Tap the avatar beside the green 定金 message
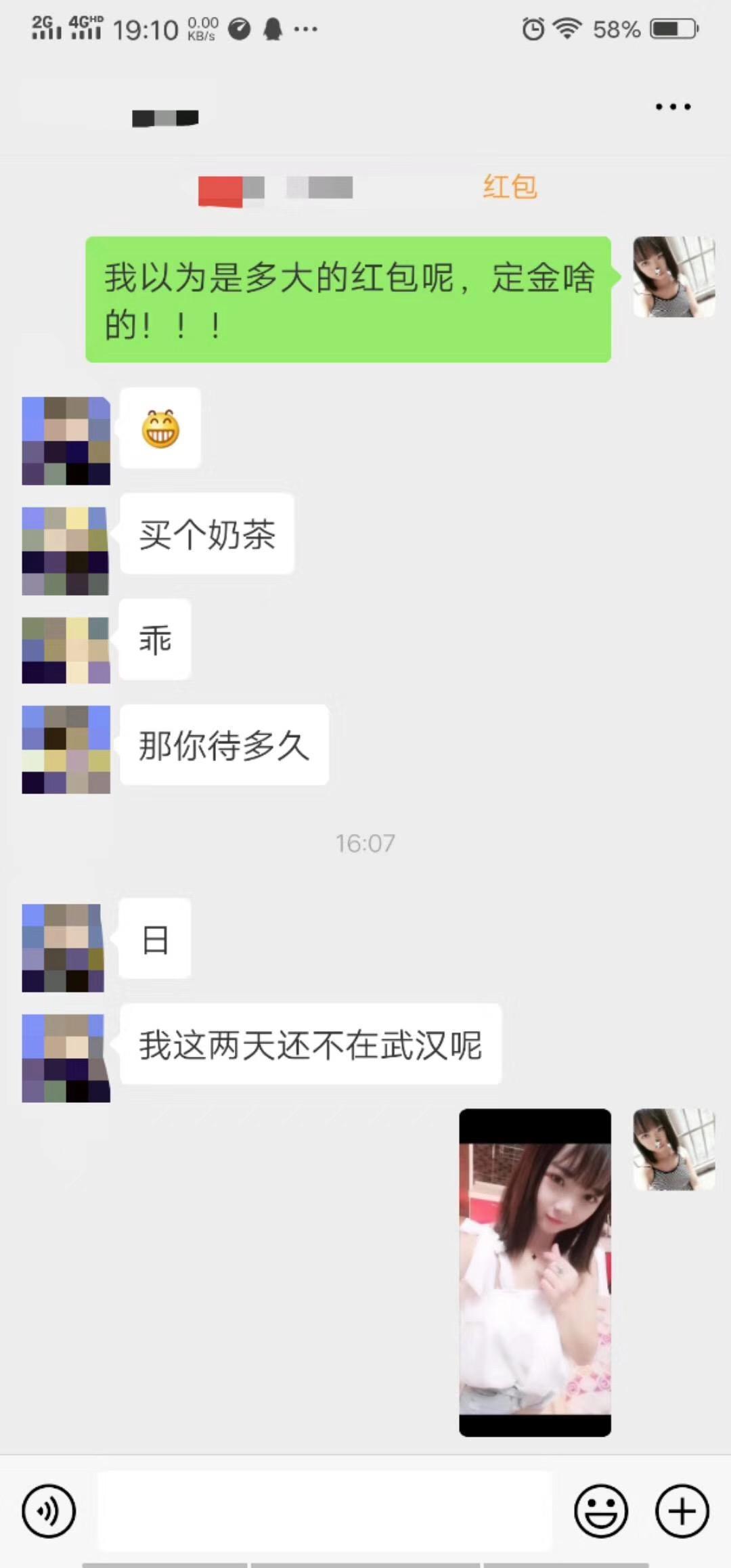731x1568 pixels. click(673, 277)
